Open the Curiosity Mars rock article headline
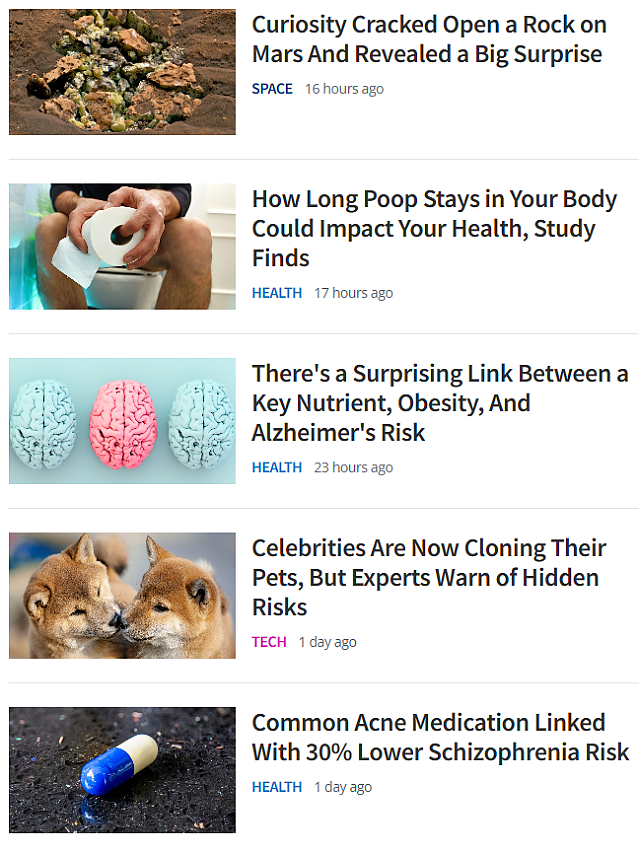639x854 pixels. pyautogui.click(x=427, y=39)
